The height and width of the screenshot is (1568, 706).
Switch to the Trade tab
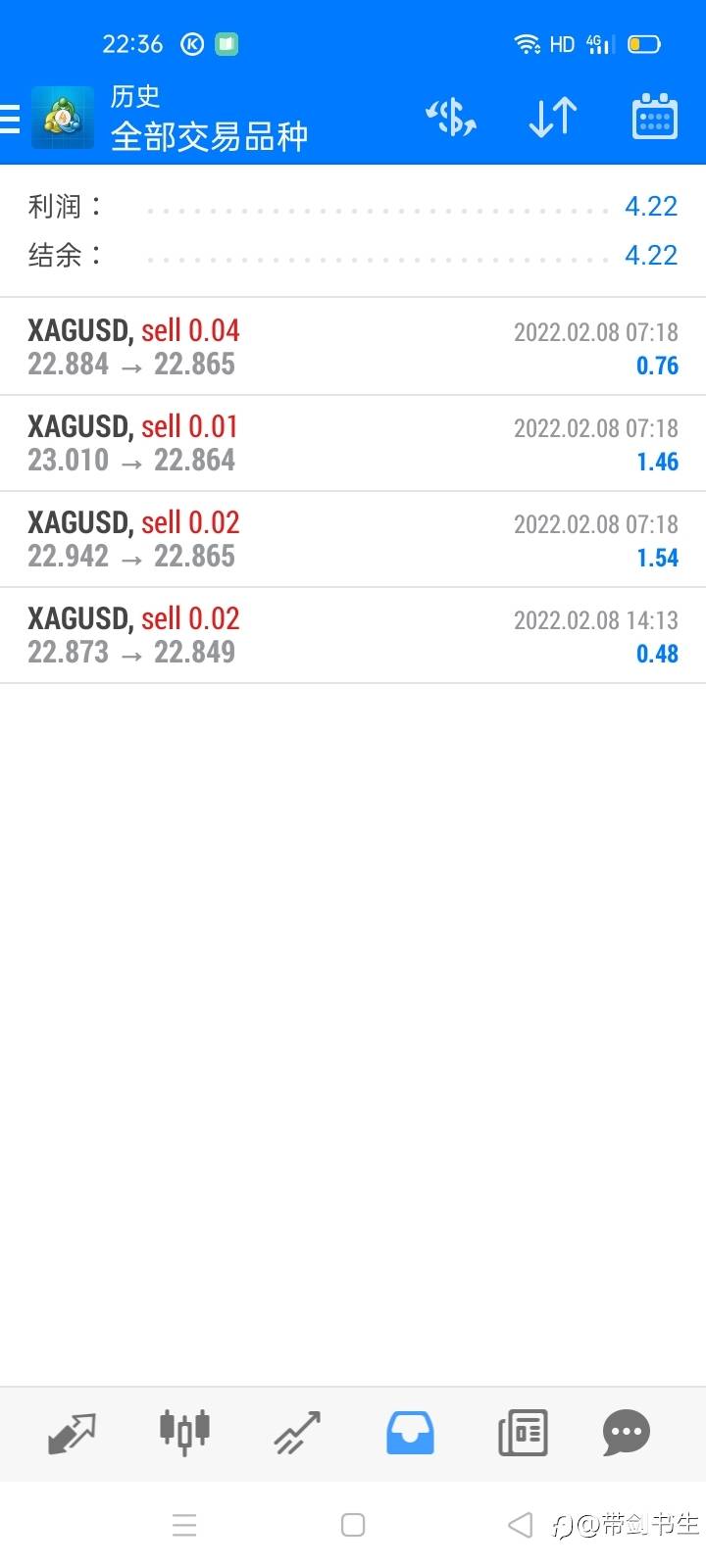click(x=297, y=1433)
